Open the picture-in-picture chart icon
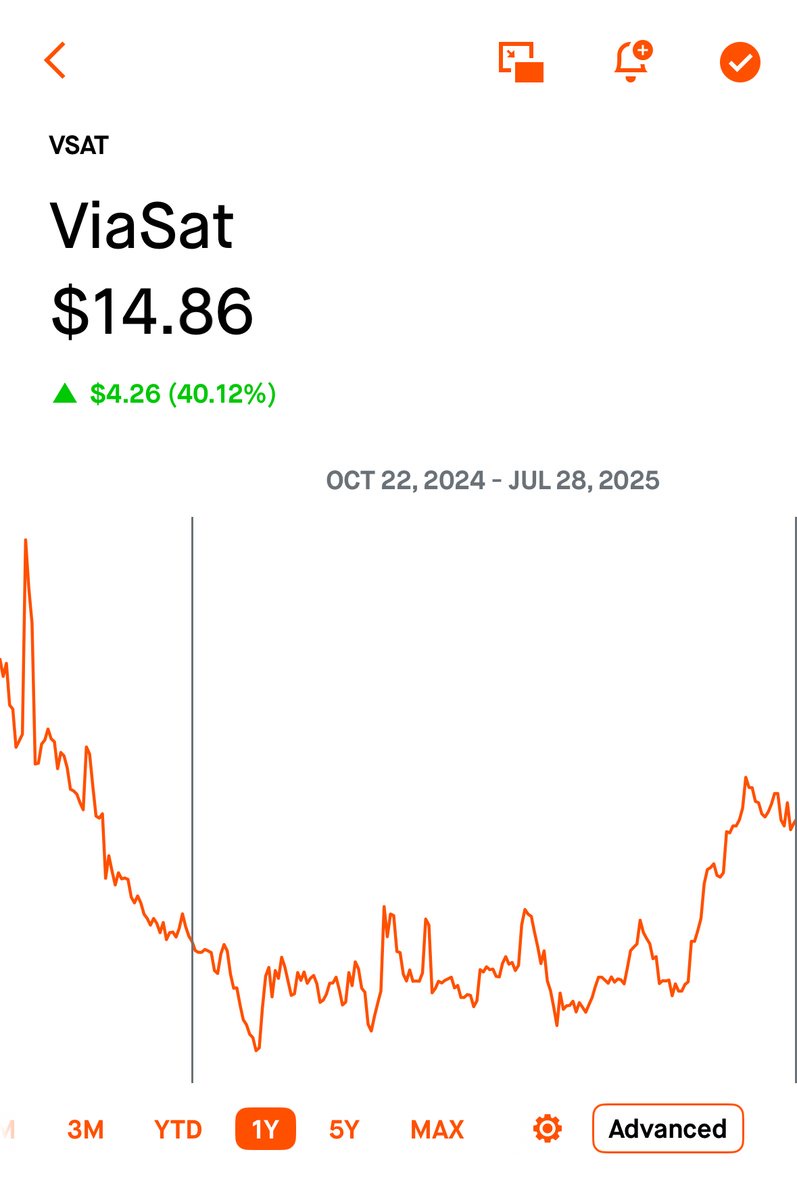 click(x=520, y=62)
